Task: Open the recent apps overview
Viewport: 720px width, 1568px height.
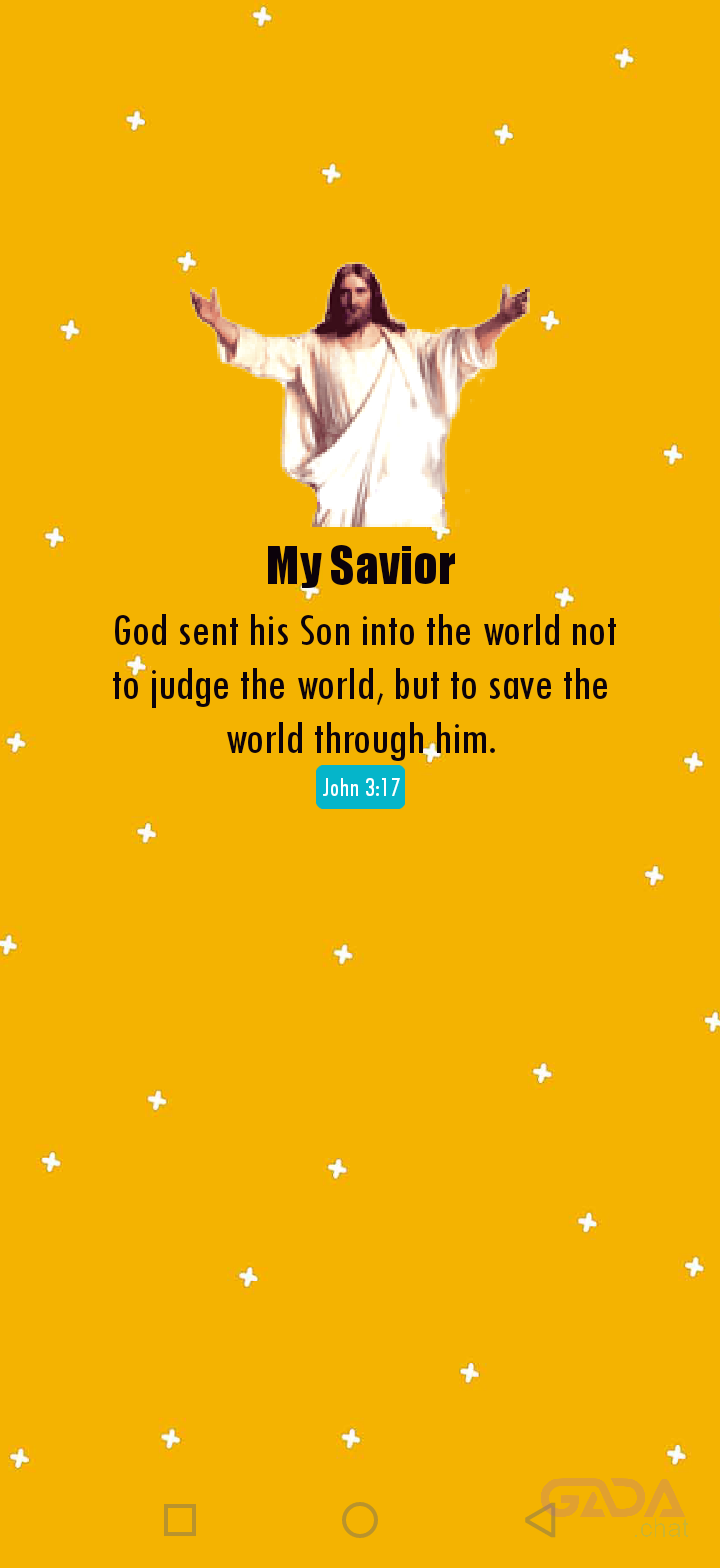Action: click(180, 1520)
